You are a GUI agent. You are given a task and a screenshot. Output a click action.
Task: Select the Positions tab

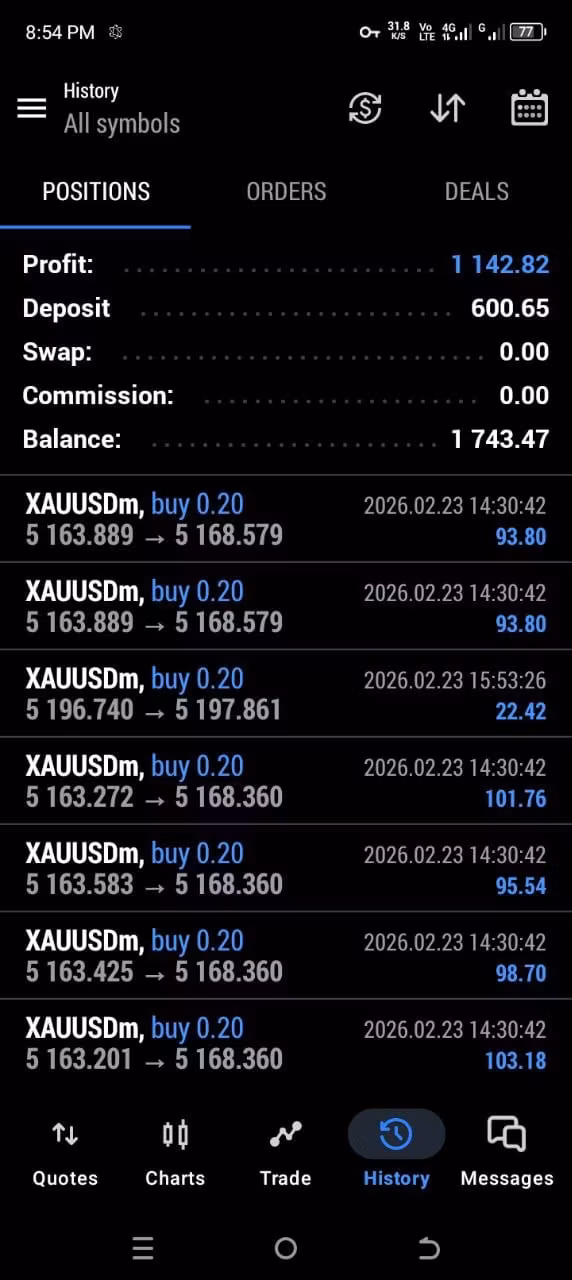96,191
